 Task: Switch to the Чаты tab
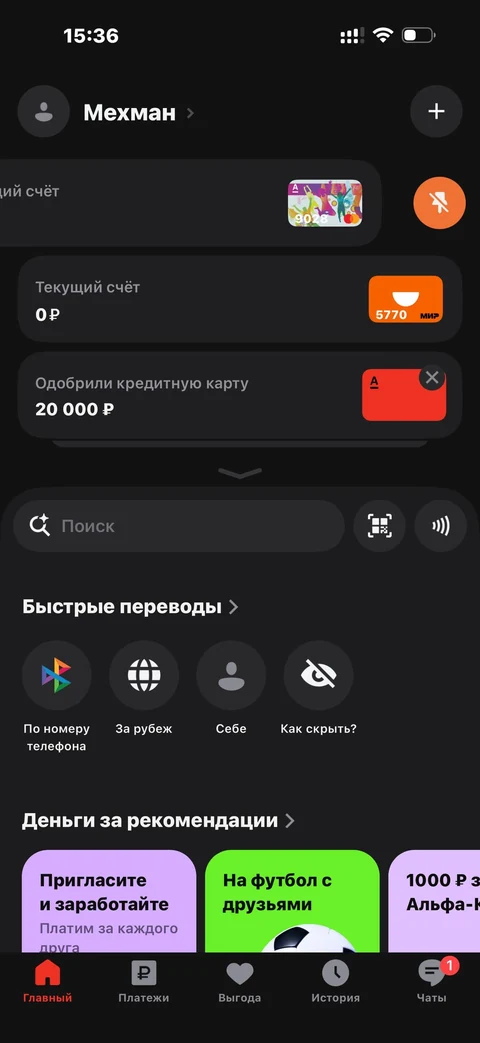tap(433, 982)
